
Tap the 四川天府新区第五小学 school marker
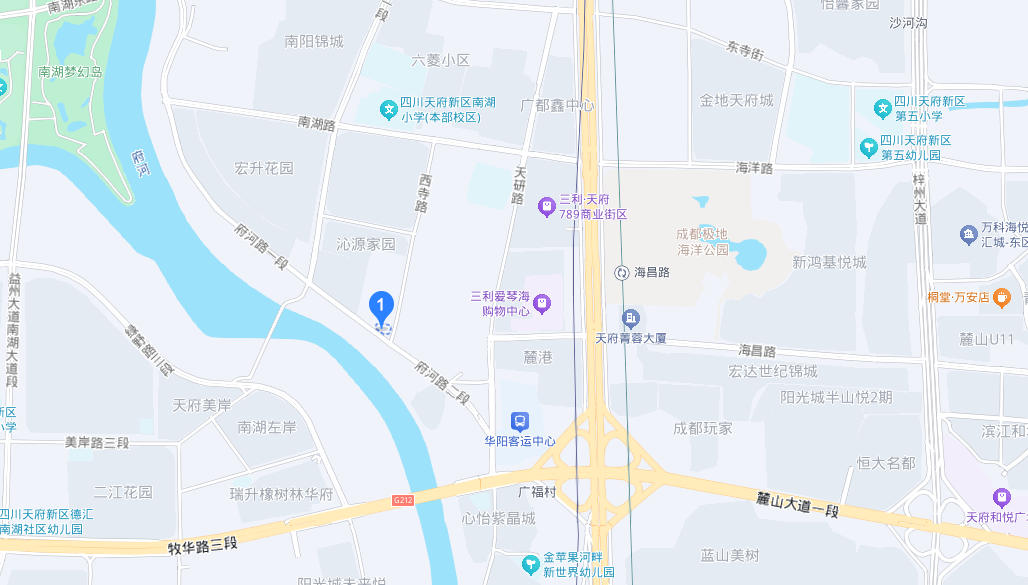[x=882, y=108]
